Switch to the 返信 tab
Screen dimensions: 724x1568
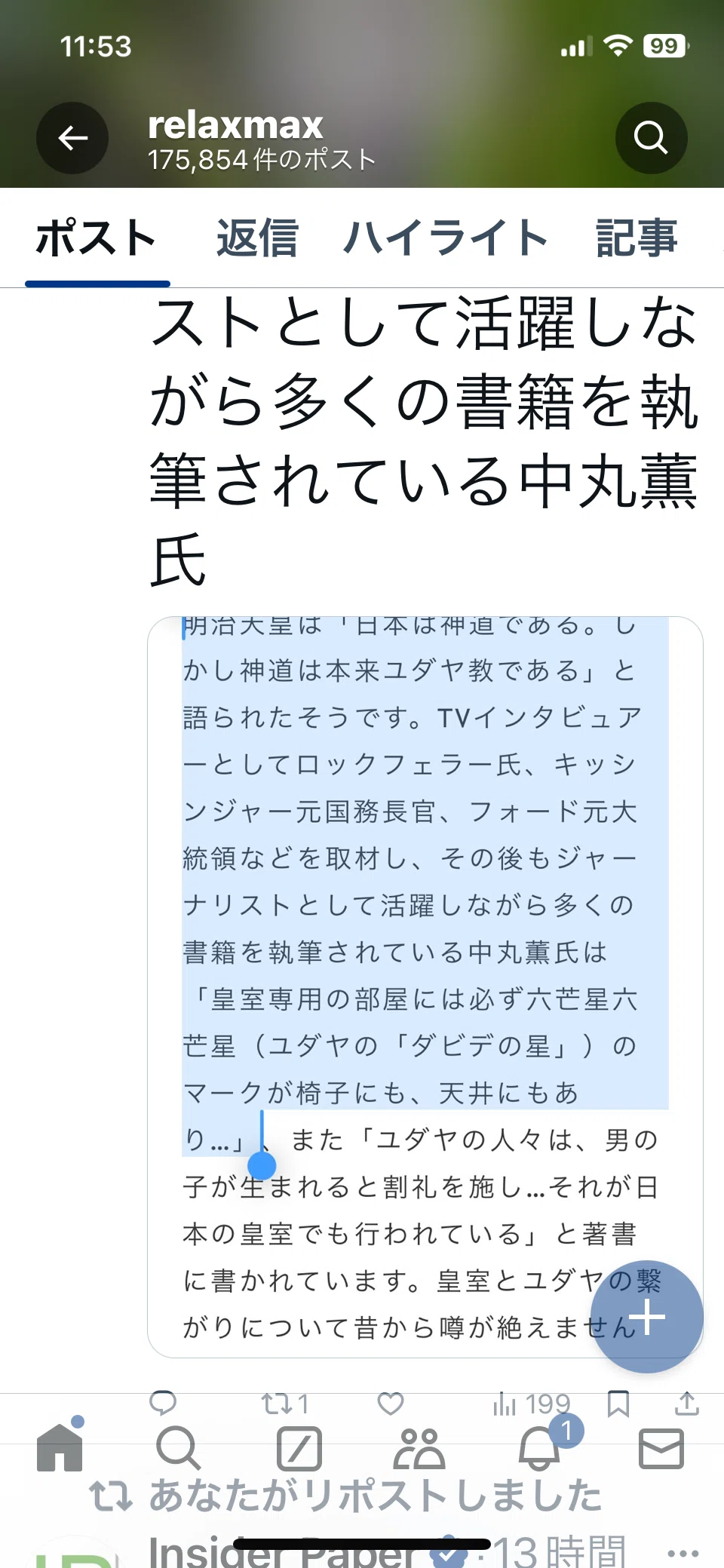[257, 238]
